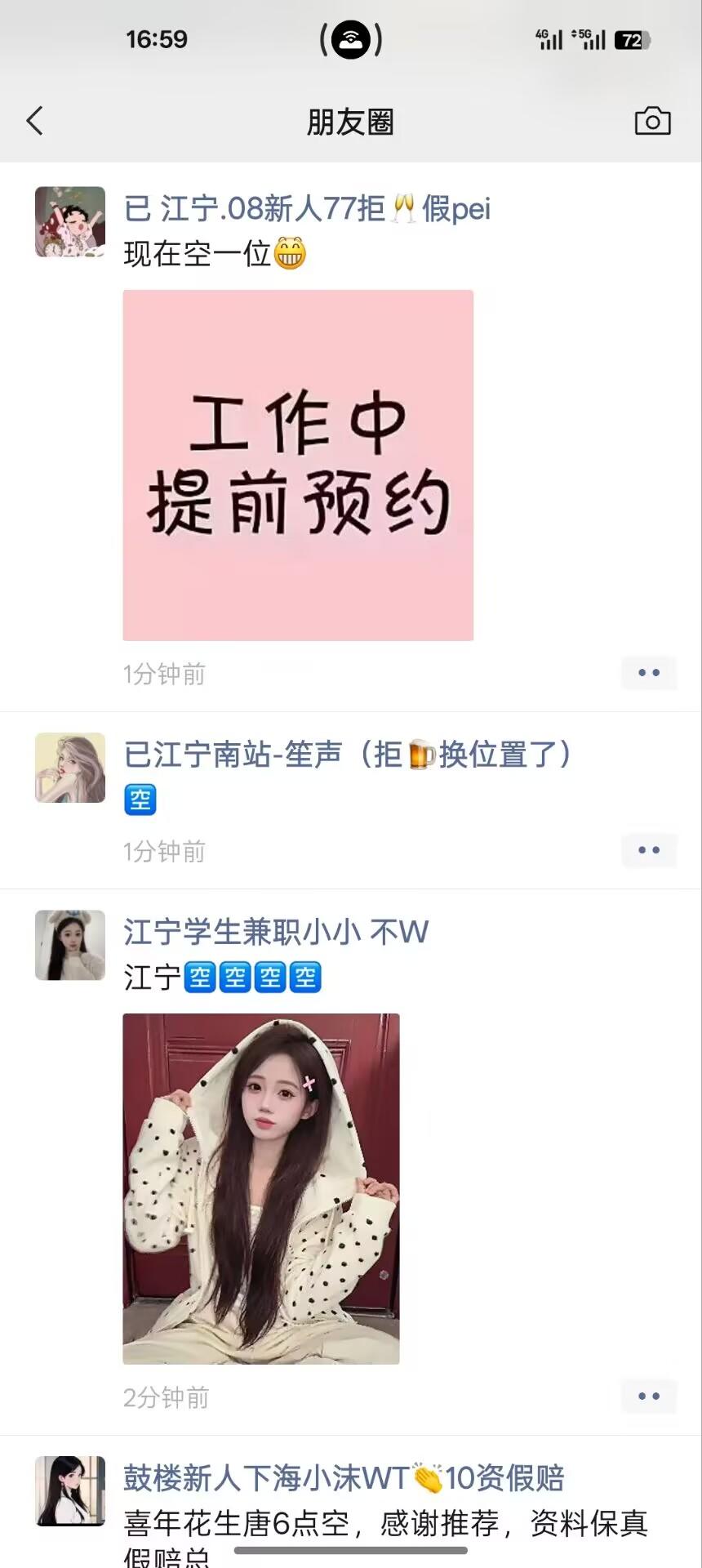Open the avatar of 江宁学生兼职小小
702x1568 pixels.
click(70, 945)
